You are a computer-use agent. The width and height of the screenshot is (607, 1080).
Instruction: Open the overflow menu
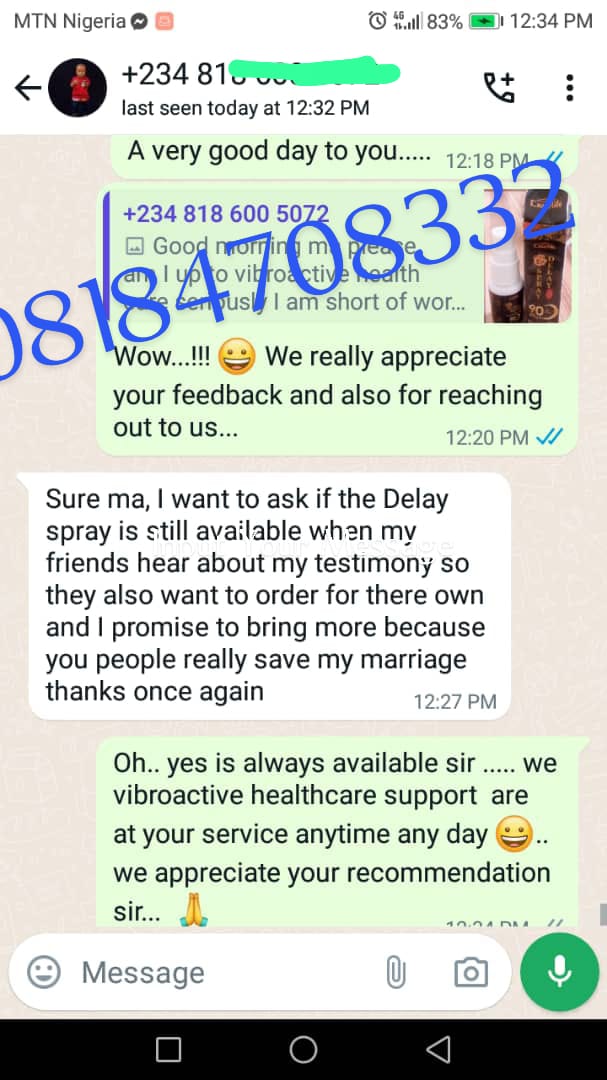(570, 88)
